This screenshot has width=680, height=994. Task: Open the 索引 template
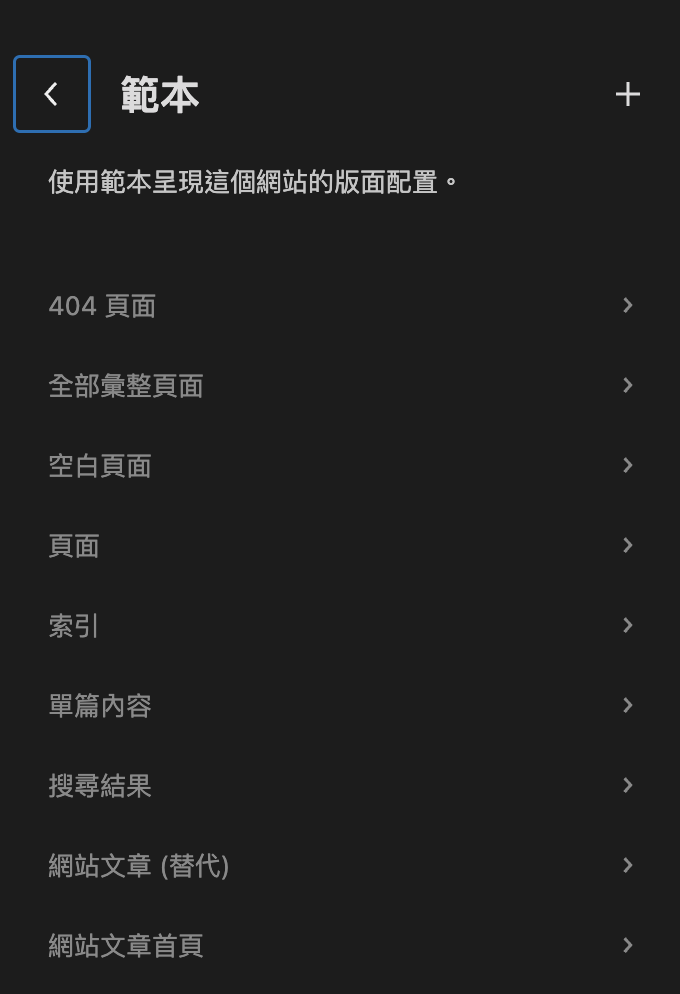[x=340, y=626]
